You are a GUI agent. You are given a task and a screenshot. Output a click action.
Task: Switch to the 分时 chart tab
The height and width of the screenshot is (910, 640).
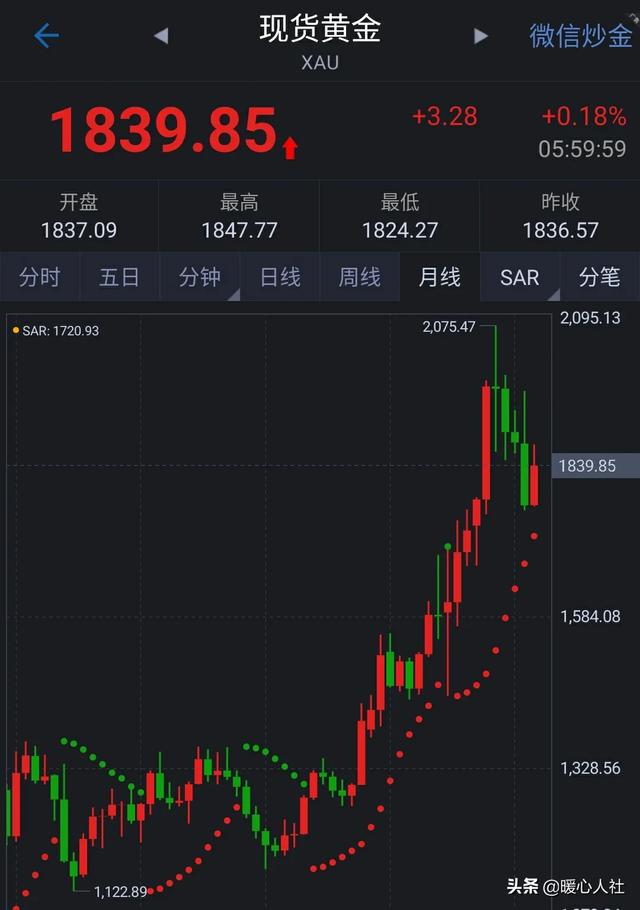(x=40, y=277)
